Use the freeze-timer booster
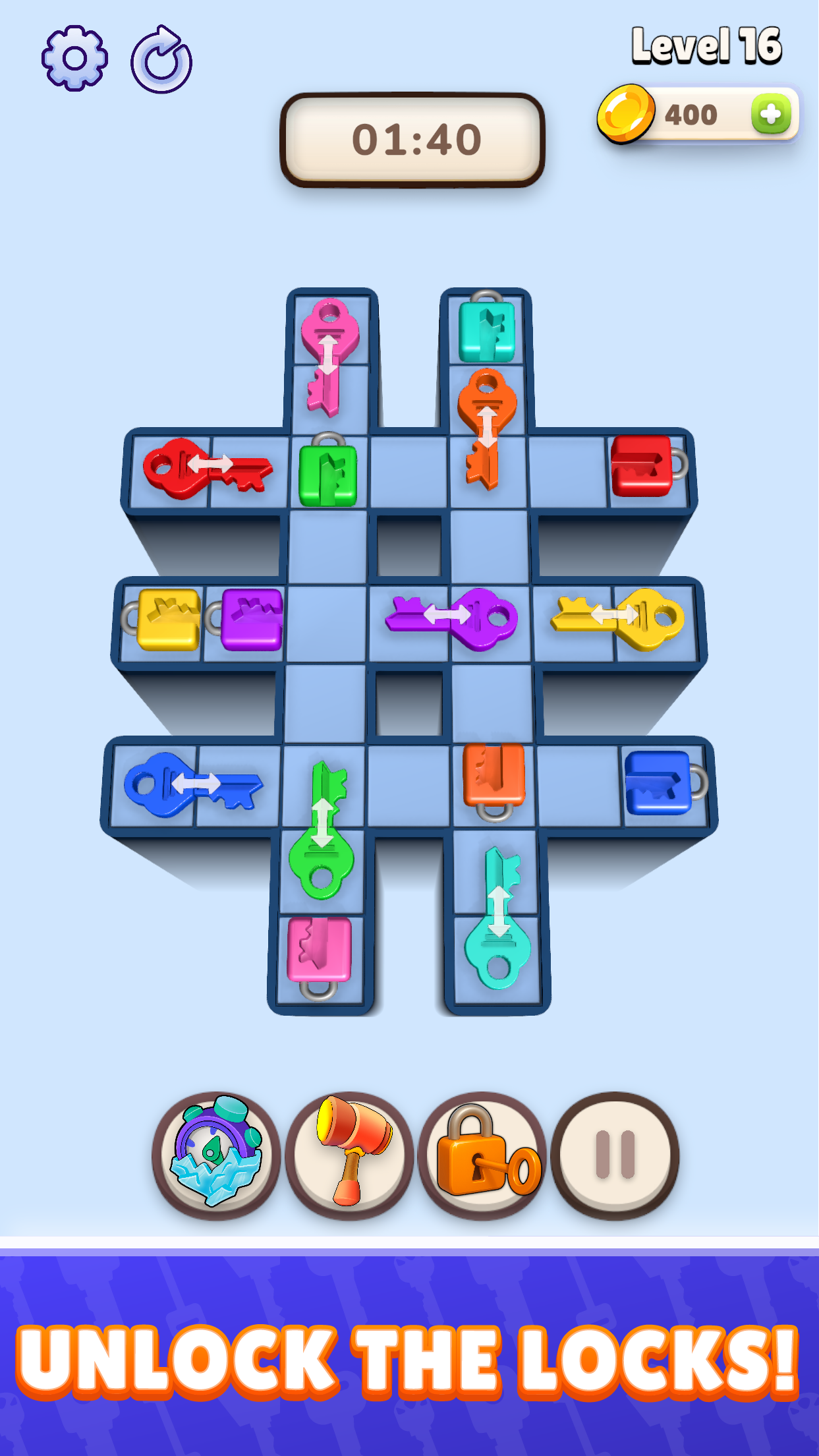The width and height of the screenshot is (819, 1456). [x=216, y=1155]
